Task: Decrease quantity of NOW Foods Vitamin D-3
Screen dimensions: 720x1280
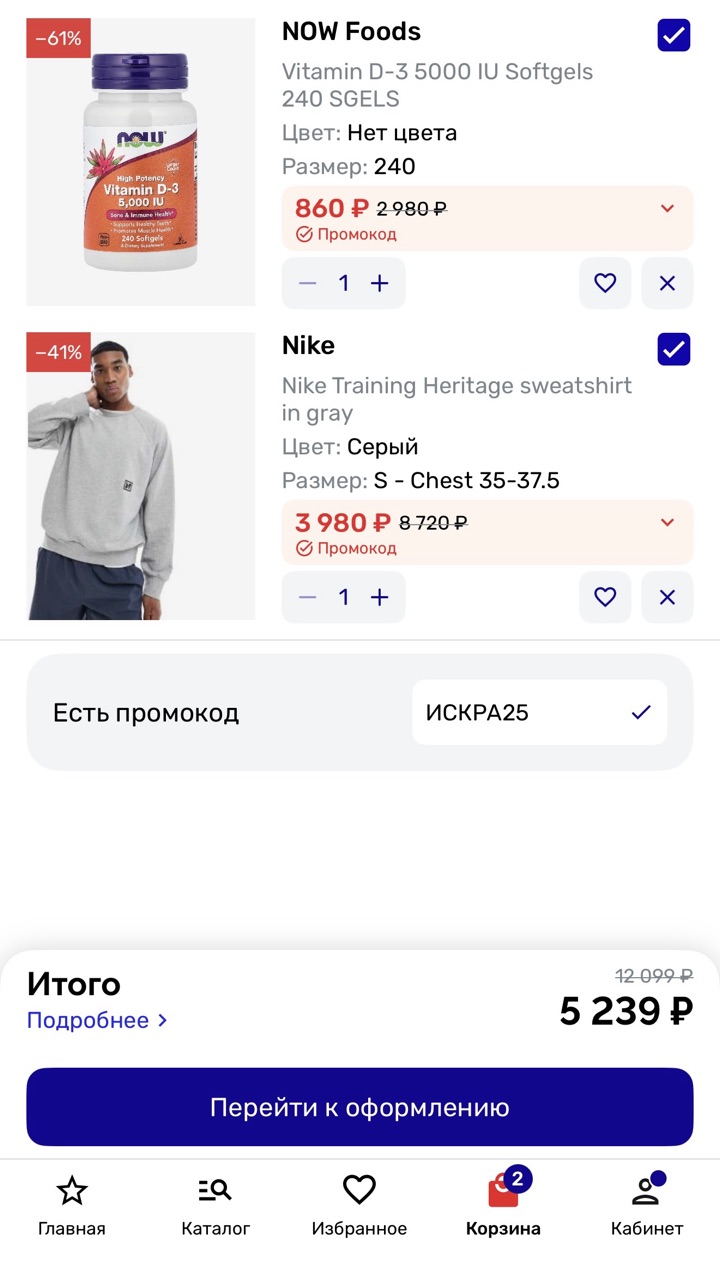Action: tap(308, 283)
